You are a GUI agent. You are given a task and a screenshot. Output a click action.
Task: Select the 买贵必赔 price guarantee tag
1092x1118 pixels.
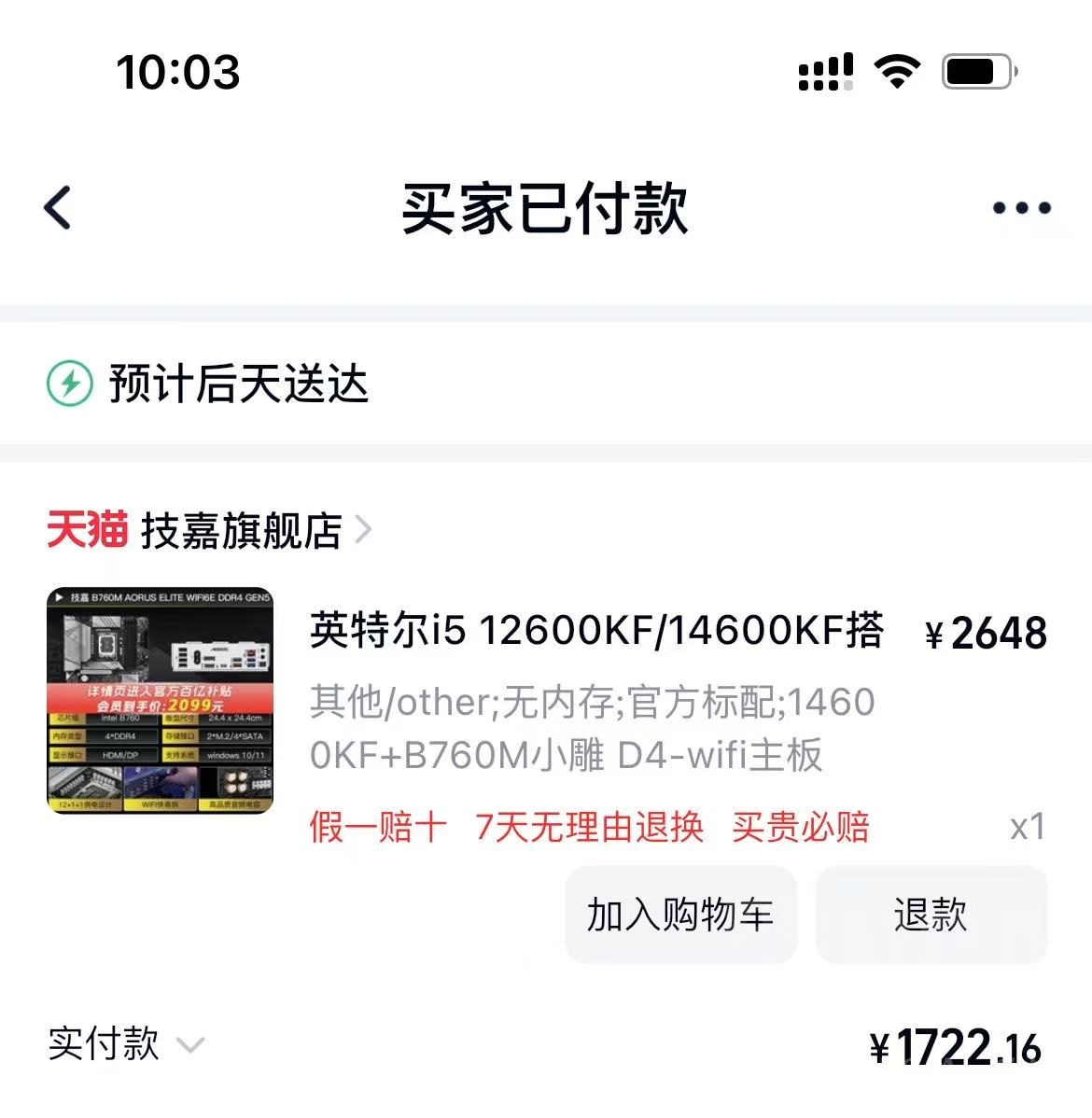tap(801, 827)
